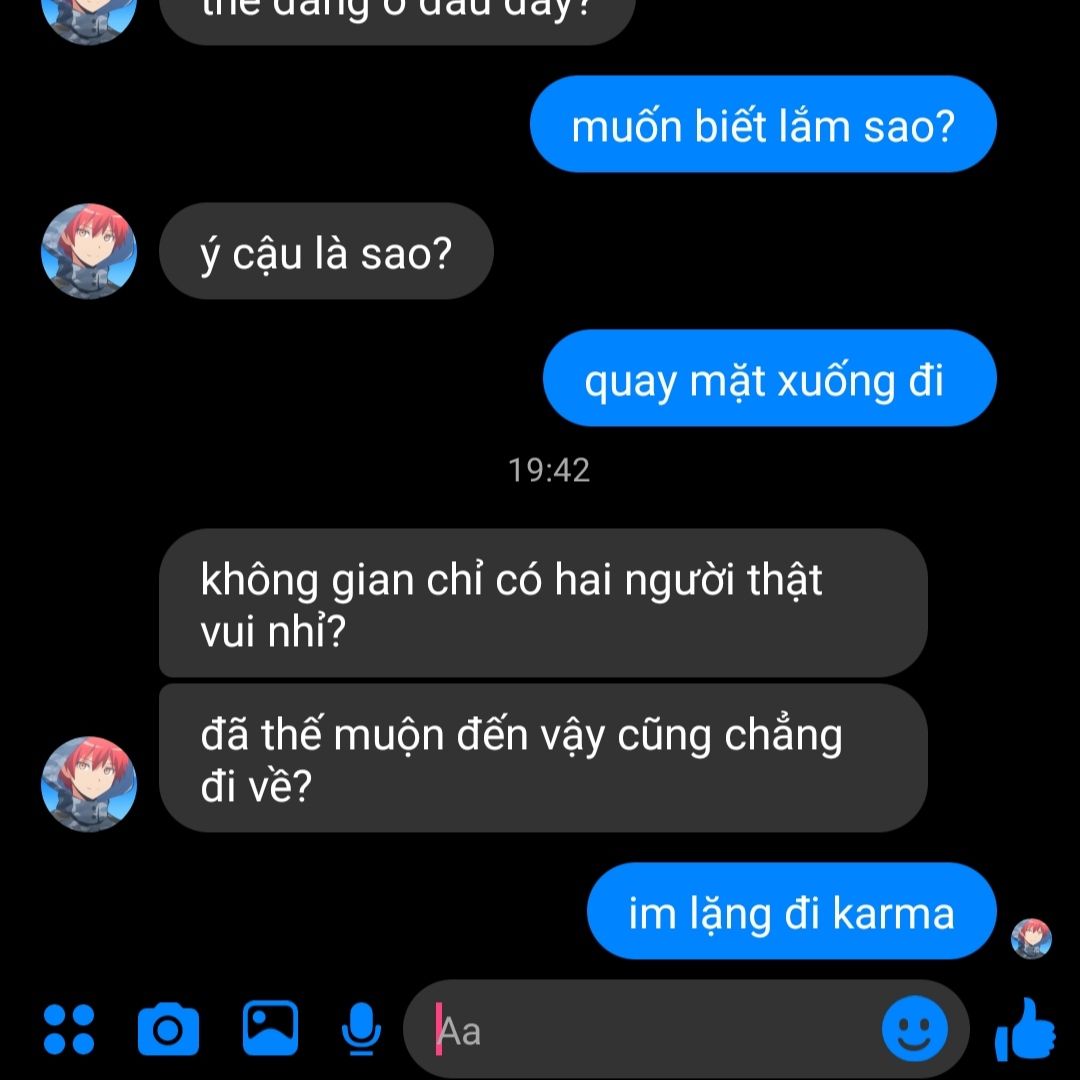The width and height of the screenshot is (1080, 1080).
Task: Open sender avatar beside "ý cậu là sao?"
Action: point(89,251)
